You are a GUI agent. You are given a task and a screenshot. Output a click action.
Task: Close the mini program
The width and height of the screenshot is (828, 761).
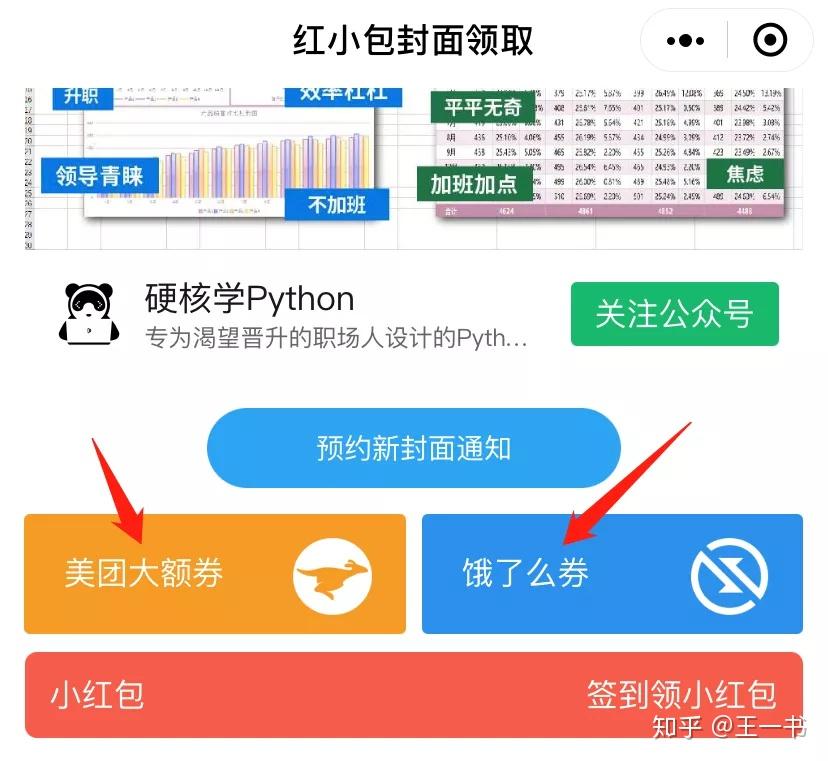769,41
